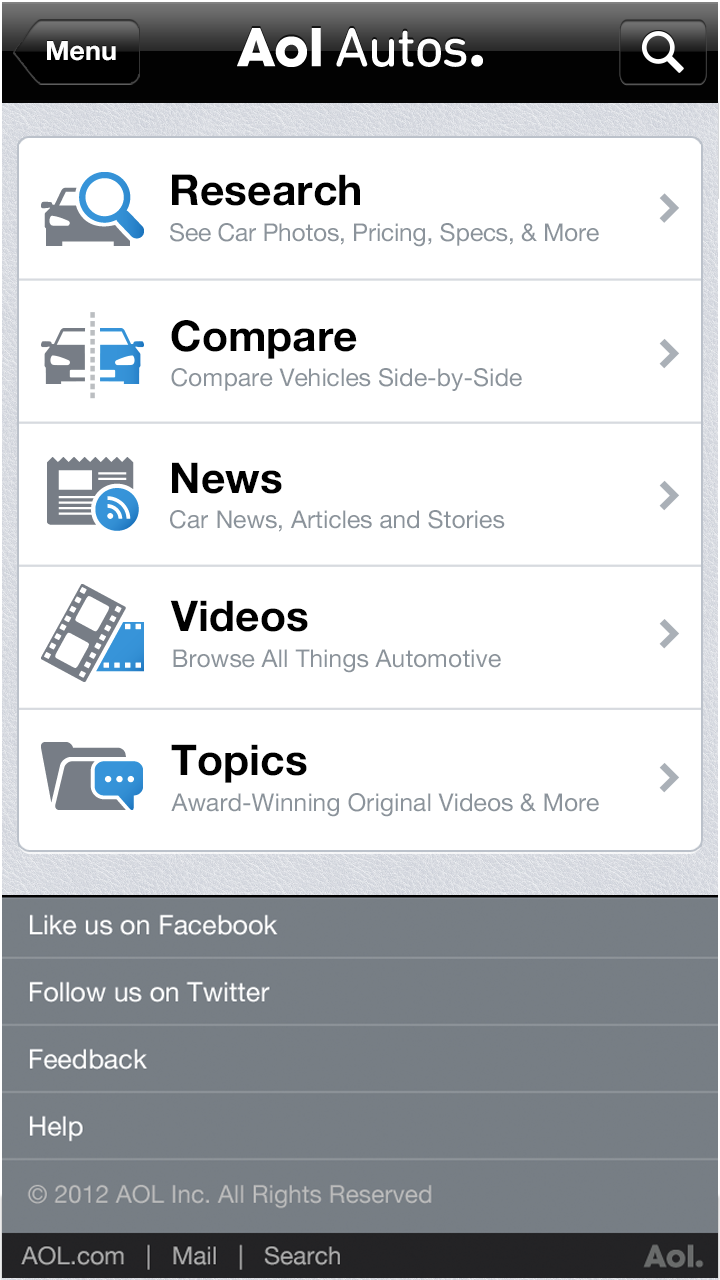Screen dimensions: 720x1280
Task: Expand the Research section chevron
Action: pos(668,208)
